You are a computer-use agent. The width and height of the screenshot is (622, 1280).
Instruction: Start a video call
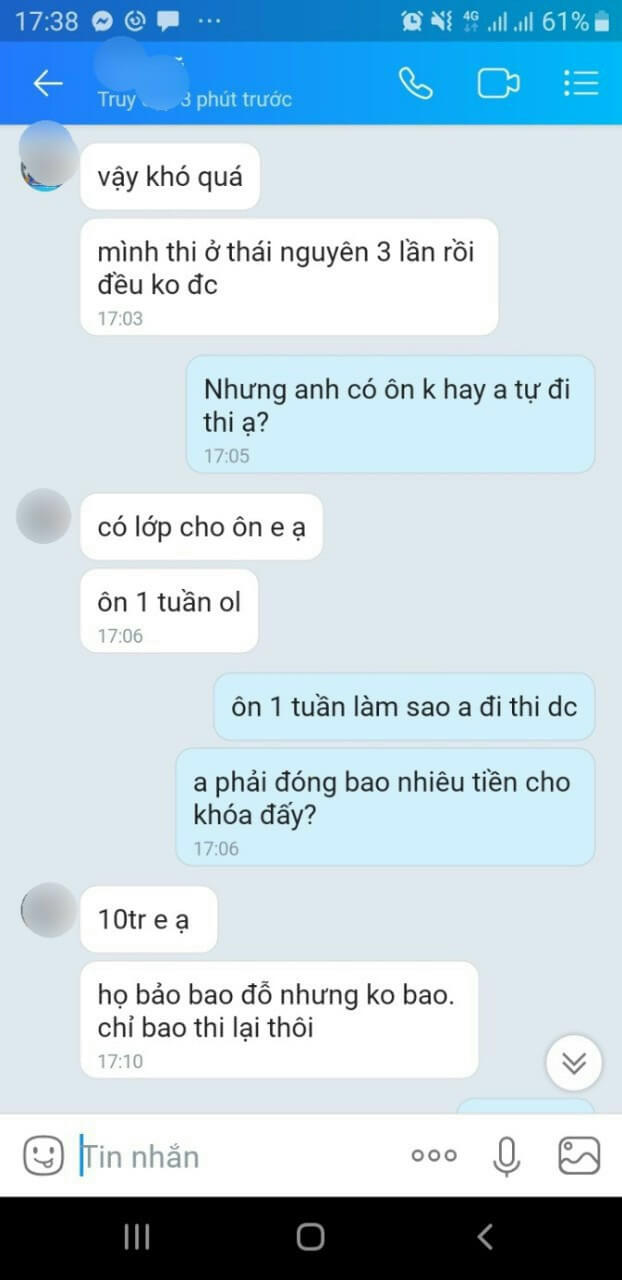click(497, 84)
